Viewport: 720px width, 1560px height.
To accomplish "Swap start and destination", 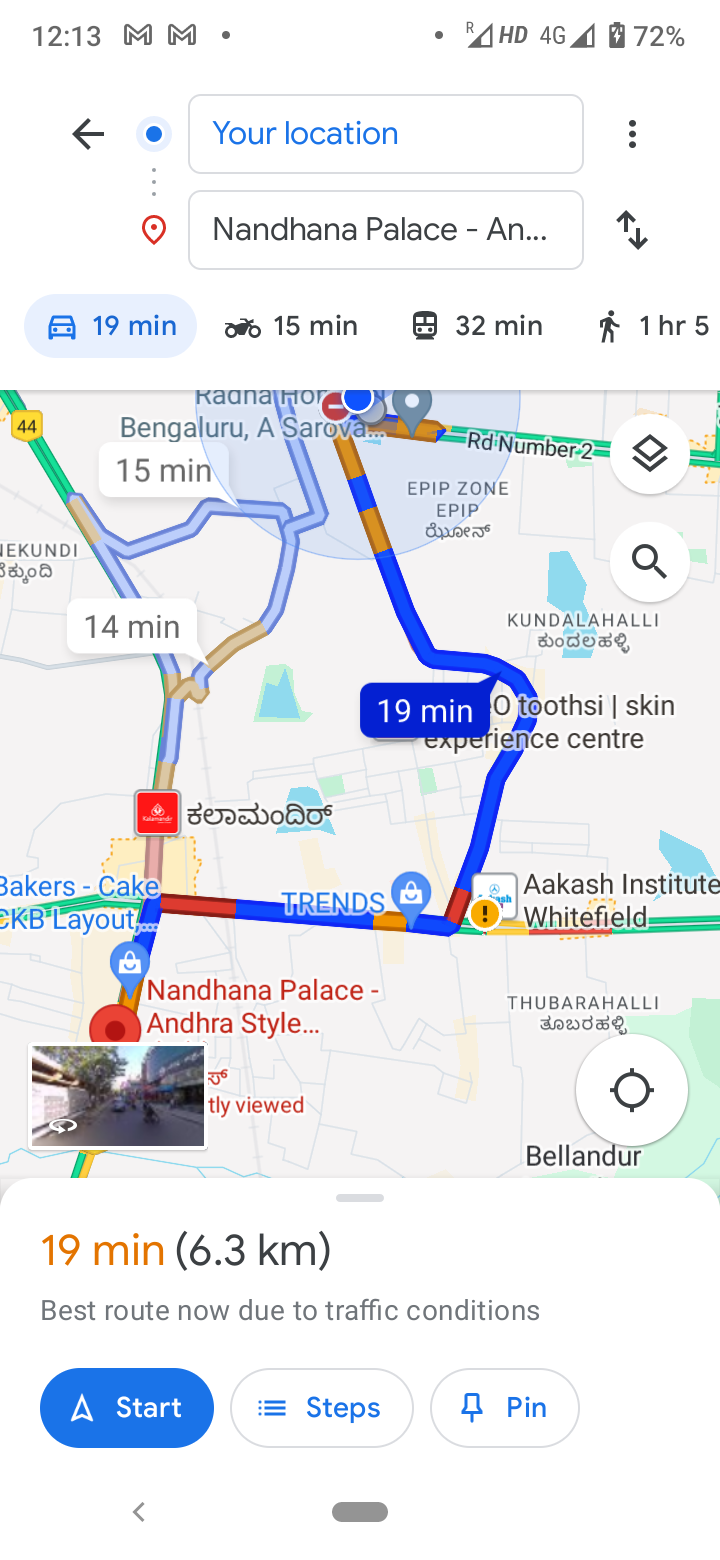I will [x=632, y=230].
